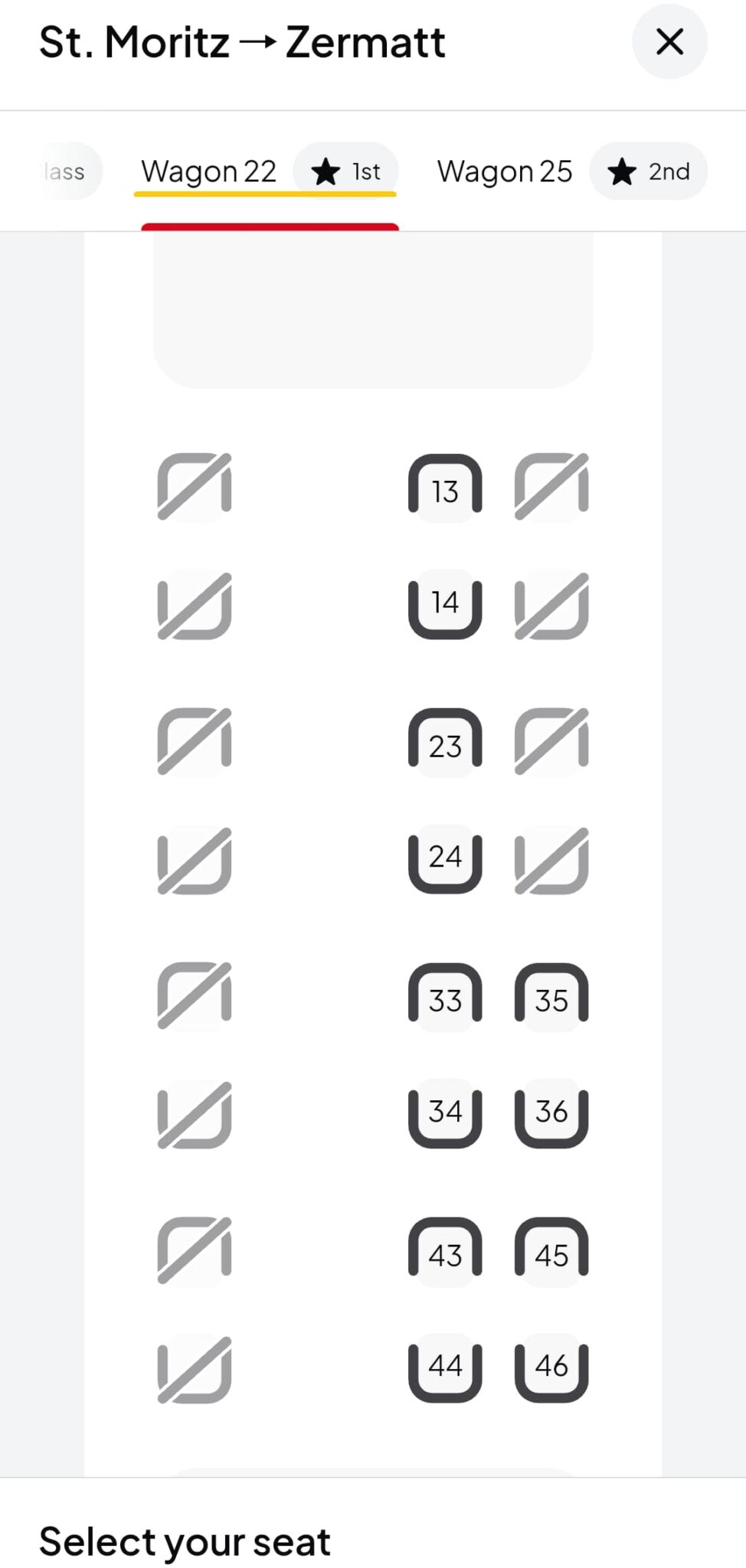Switch to Wagon 25 2nd class tab
746x1568 pixels.
[571, 171]
